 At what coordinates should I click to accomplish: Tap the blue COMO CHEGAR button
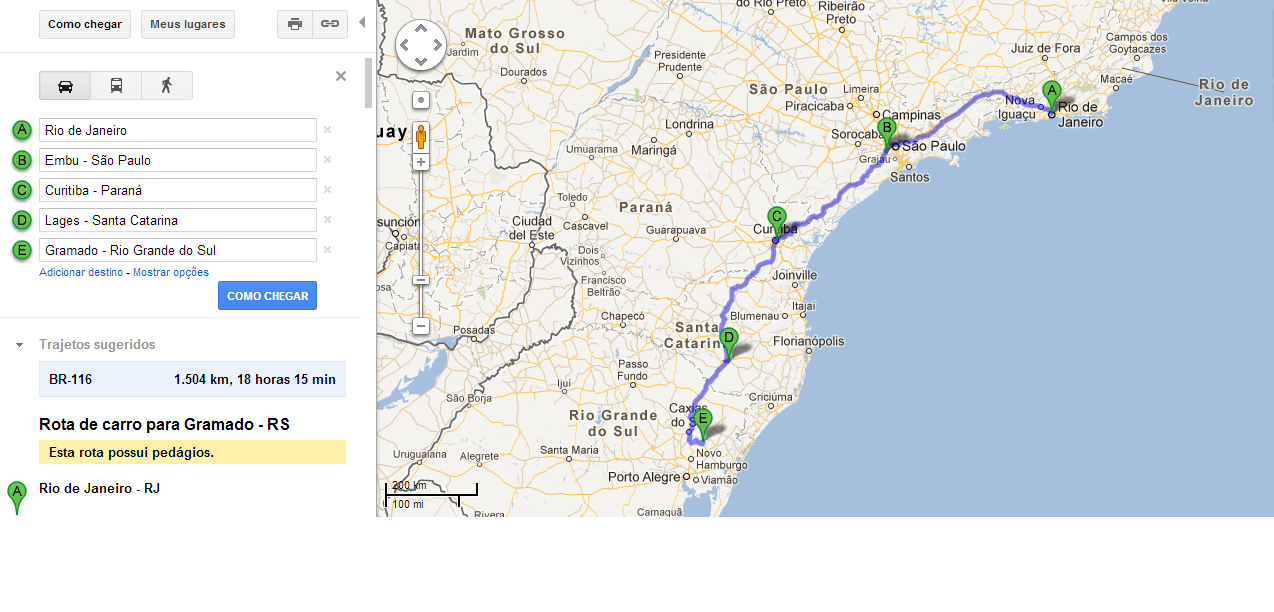pyautogui.click(x=267, y=296)
